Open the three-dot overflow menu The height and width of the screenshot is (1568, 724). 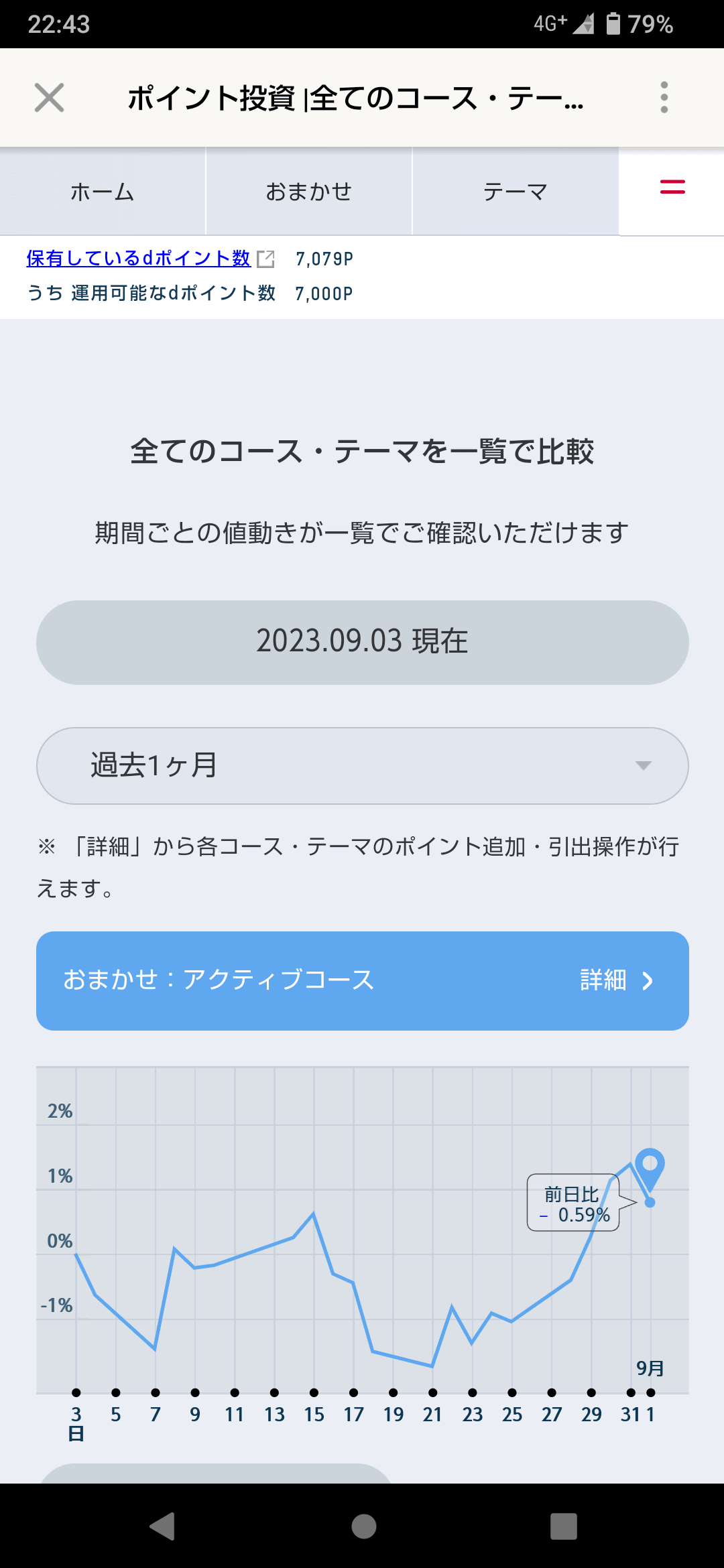pyautogui.click(x=664, y=97)
